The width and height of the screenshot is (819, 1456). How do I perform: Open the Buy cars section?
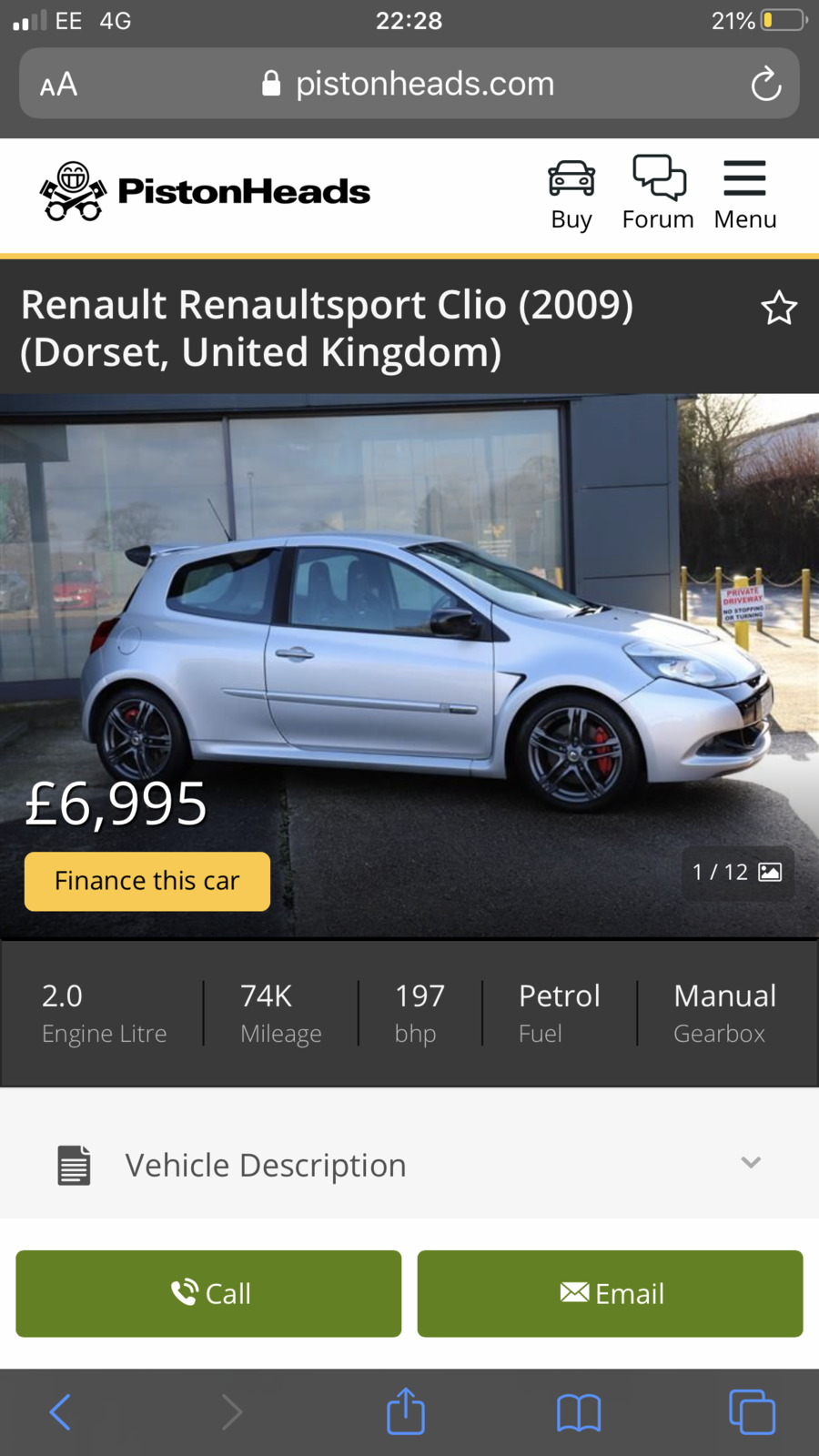point(571,194)
